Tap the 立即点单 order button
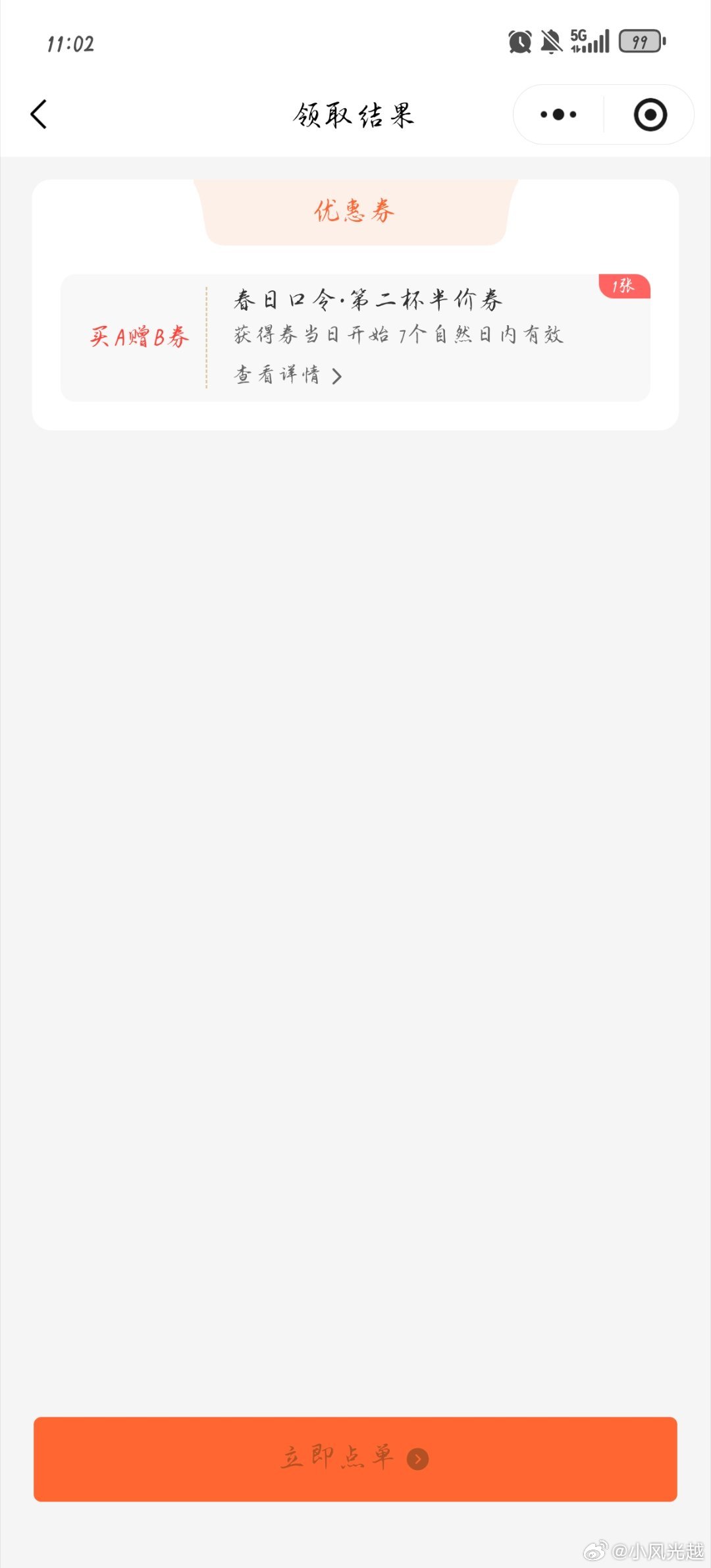 click(355, 1459)
